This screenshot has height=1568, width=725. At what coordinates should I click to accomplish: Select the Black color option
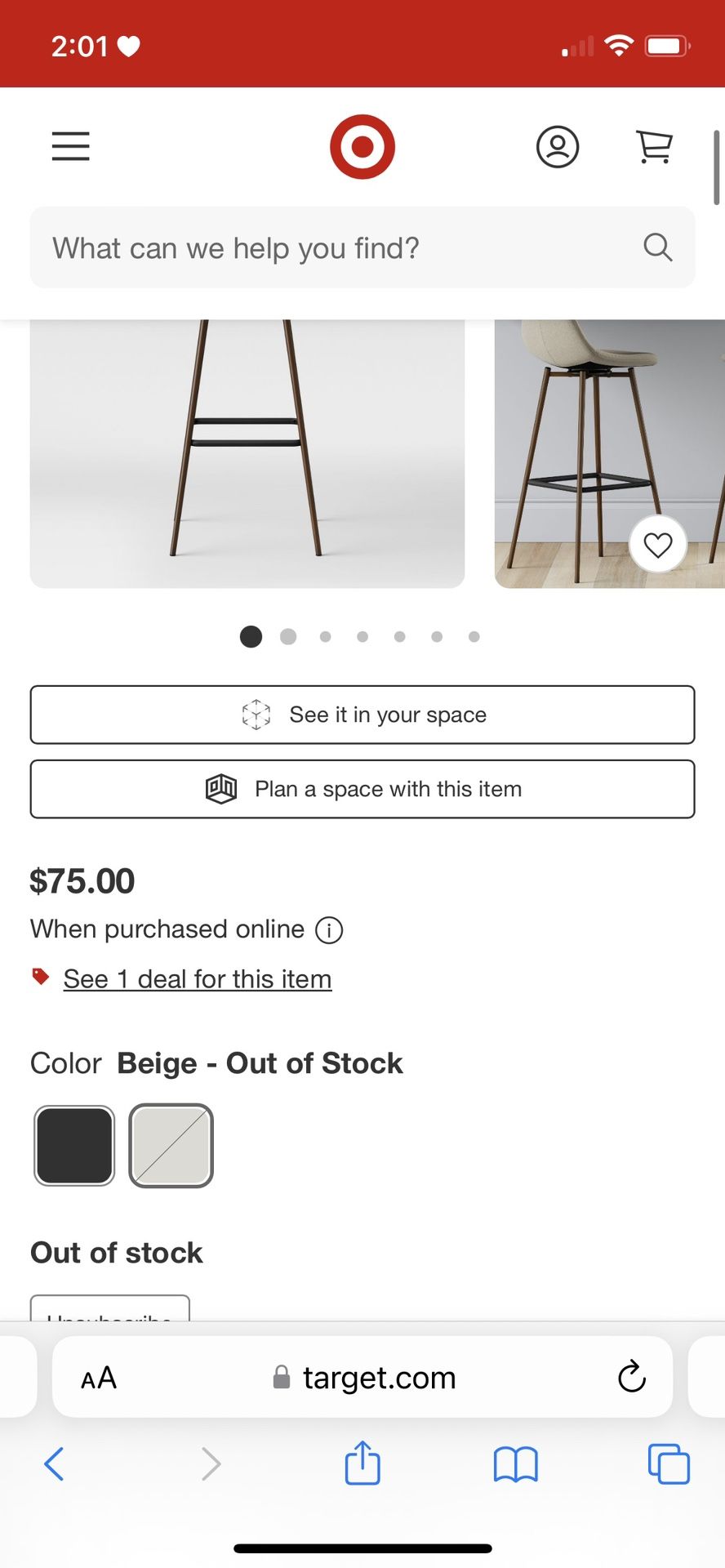click(x=73, y=1146)
